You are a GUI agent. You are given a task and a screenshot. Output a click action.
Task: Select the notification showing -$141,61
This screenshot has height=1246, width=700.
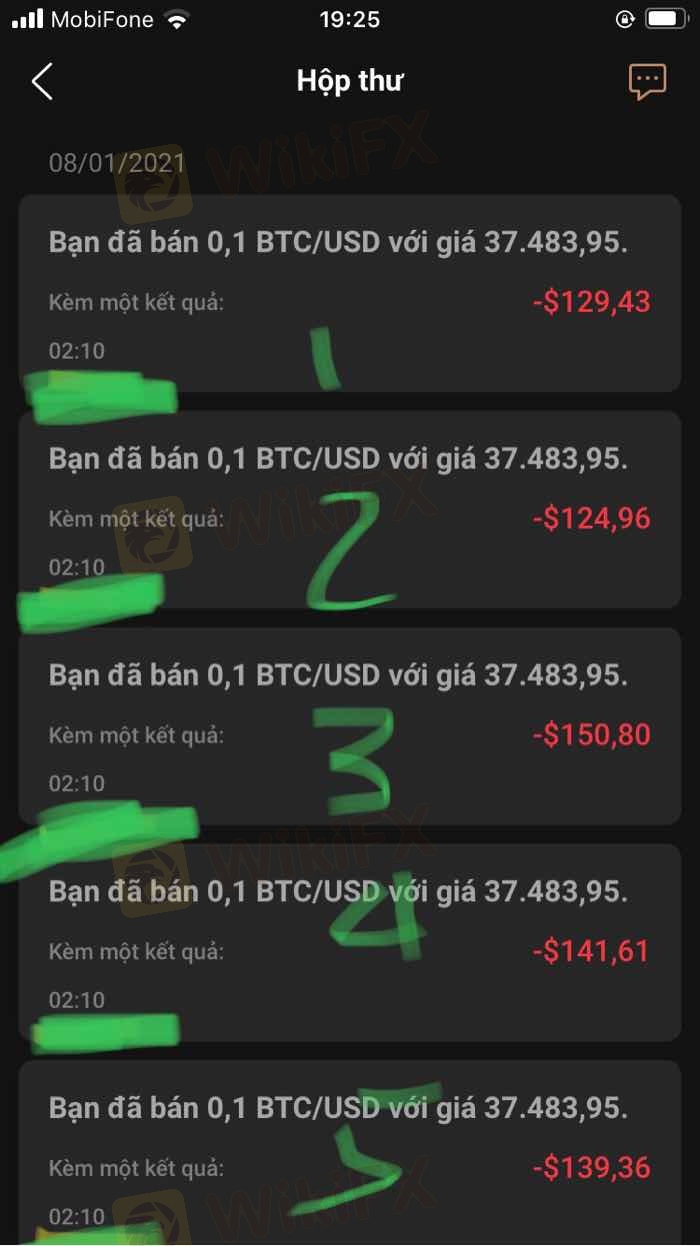349,940
